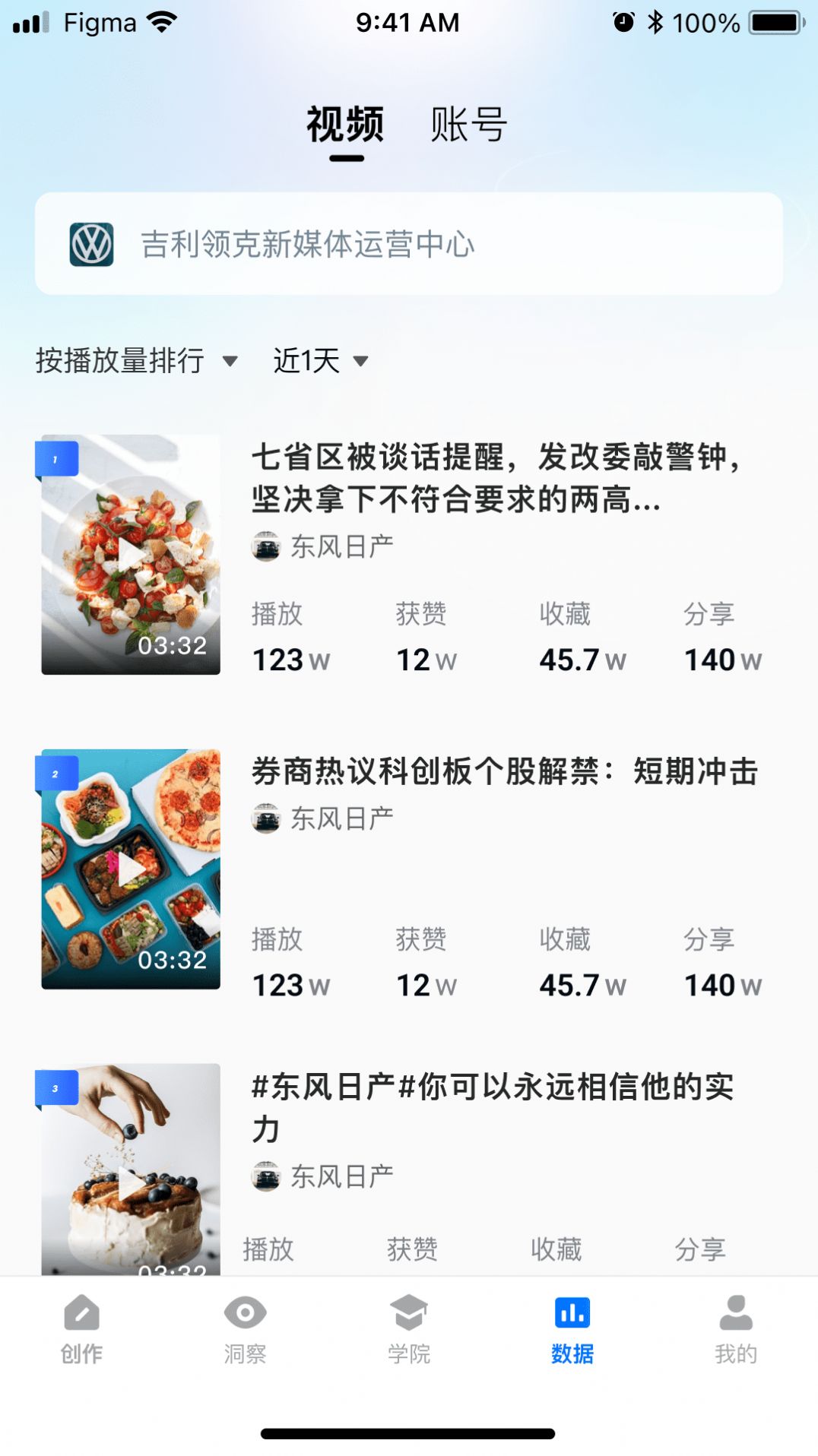Click the rank 1 badge on the top video

(x=57, y=457)
